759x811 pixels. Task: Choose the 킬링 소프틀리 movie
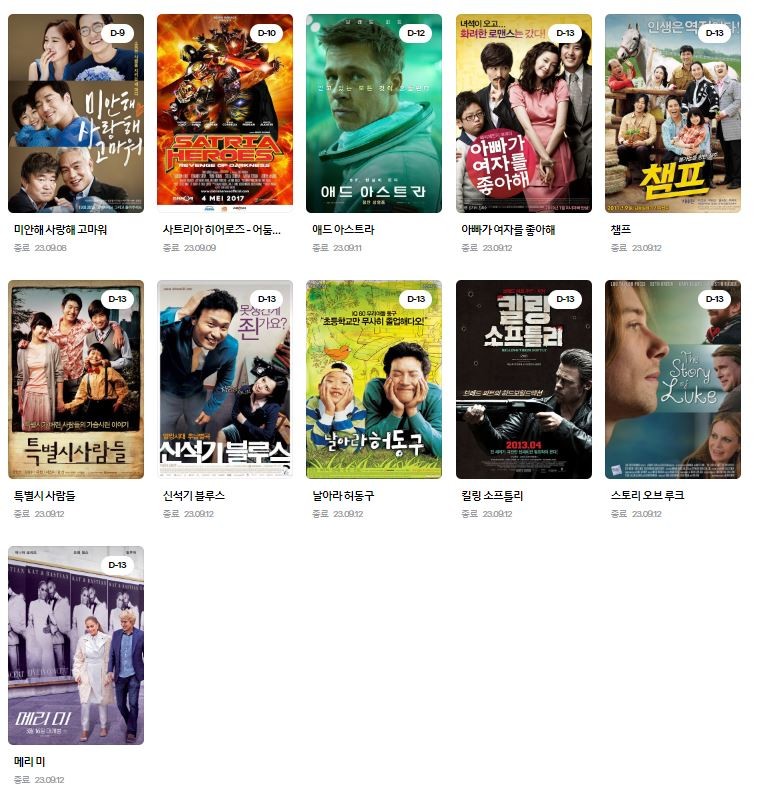523,380
